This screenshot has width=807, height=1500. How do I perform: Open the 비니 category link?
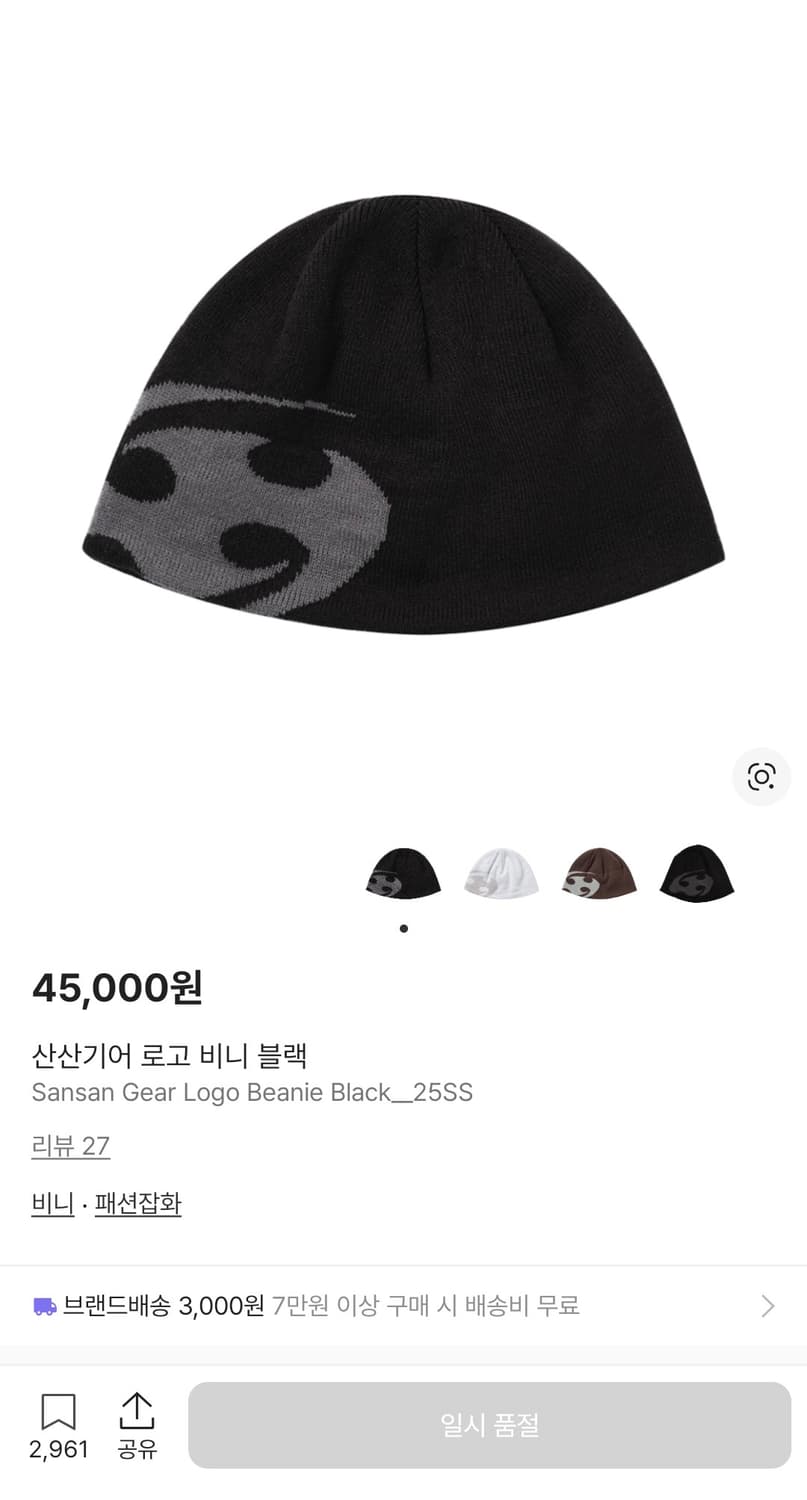coord(51,1204)
